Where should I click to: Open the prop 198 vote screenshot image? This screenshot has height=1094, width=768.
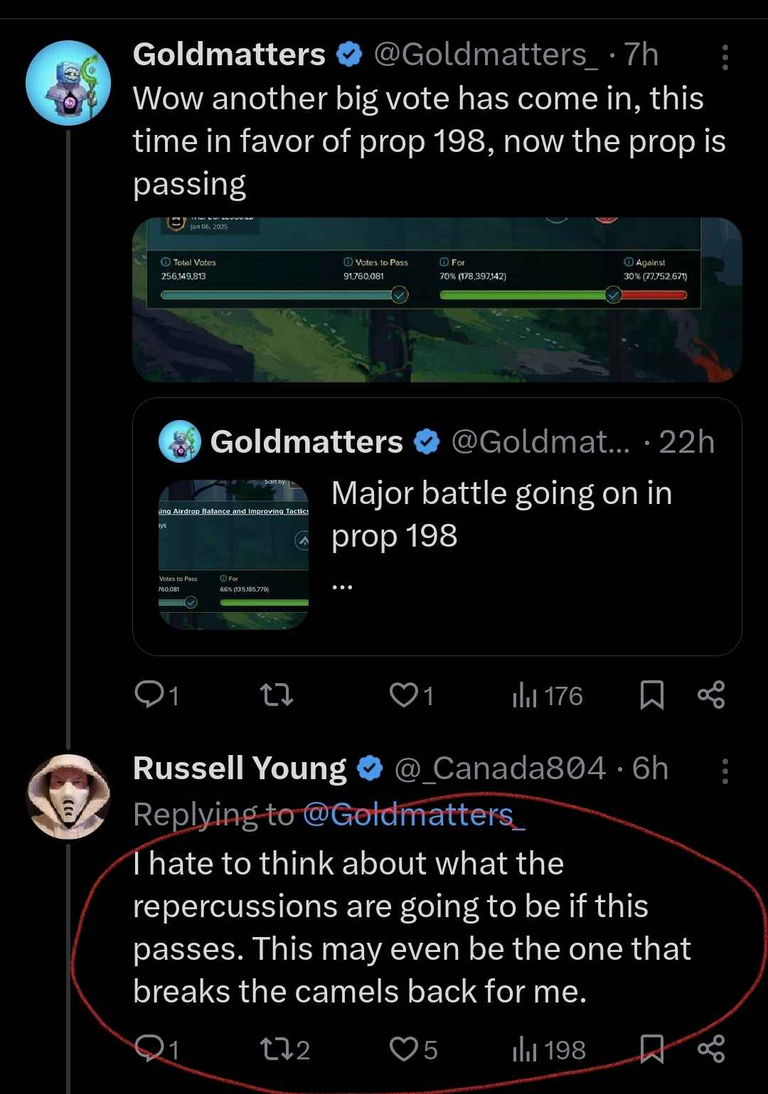(437, 299)
